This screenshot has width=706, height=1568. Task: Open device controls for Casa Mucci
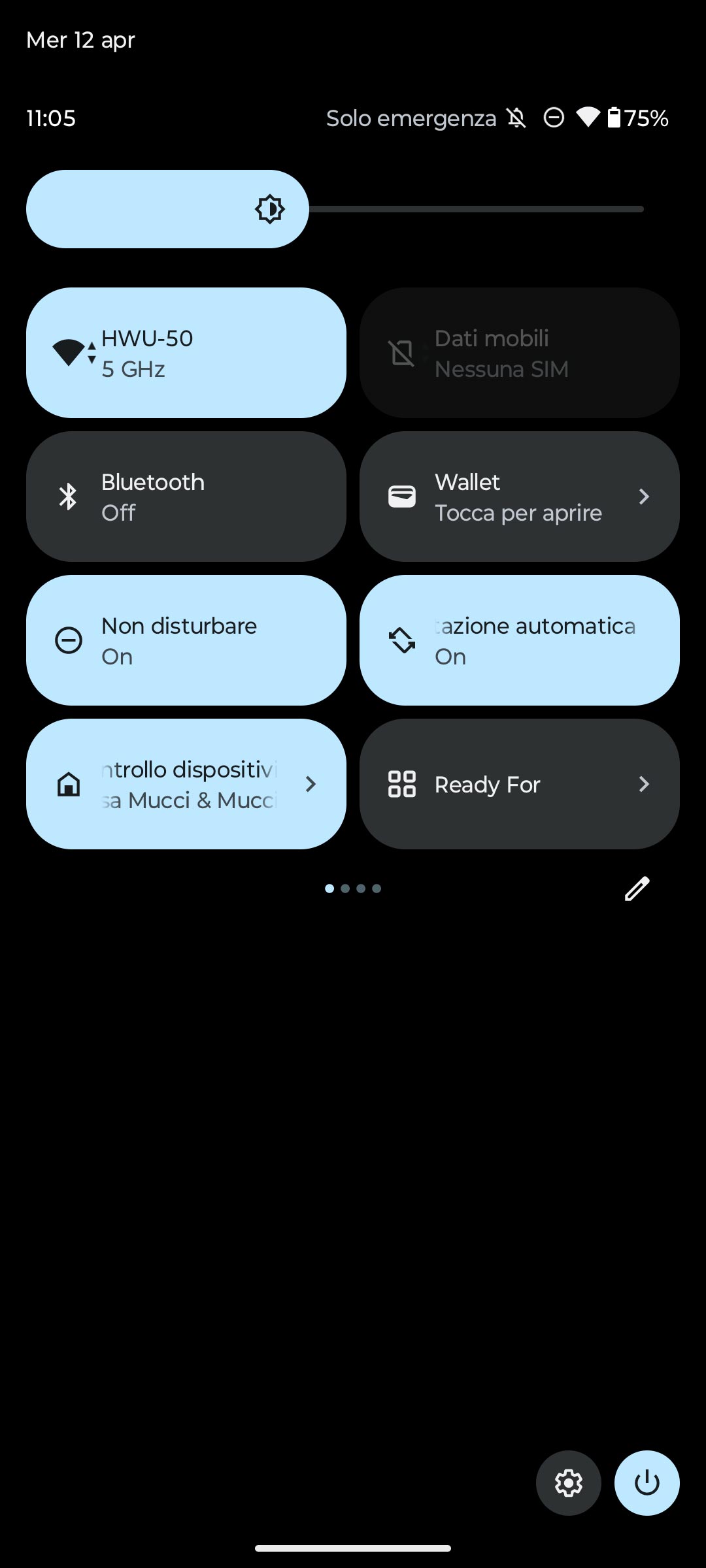[x=186, y=784]
